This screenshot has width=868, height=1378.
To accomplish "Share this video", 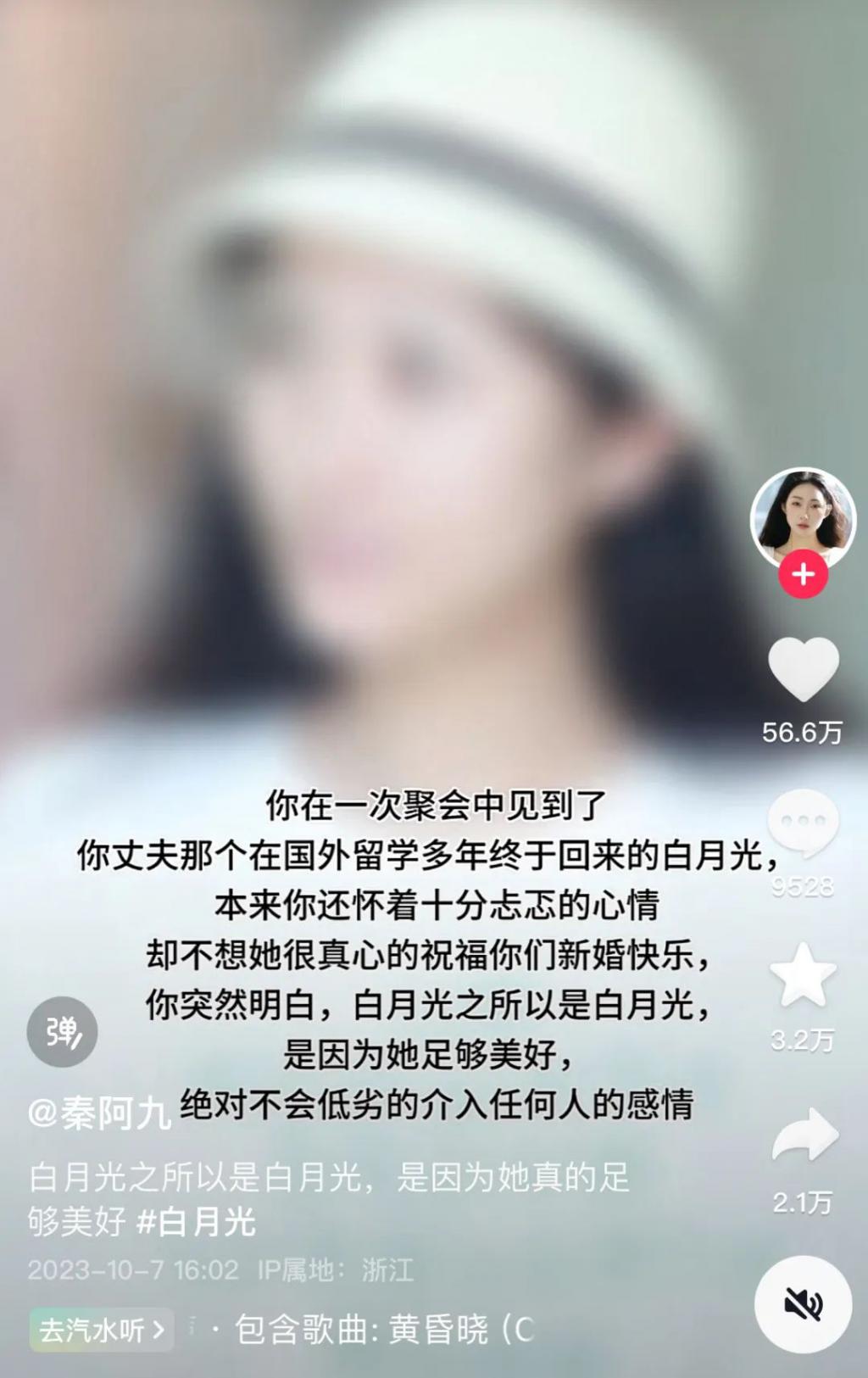I will click(x=804, y=1135).
